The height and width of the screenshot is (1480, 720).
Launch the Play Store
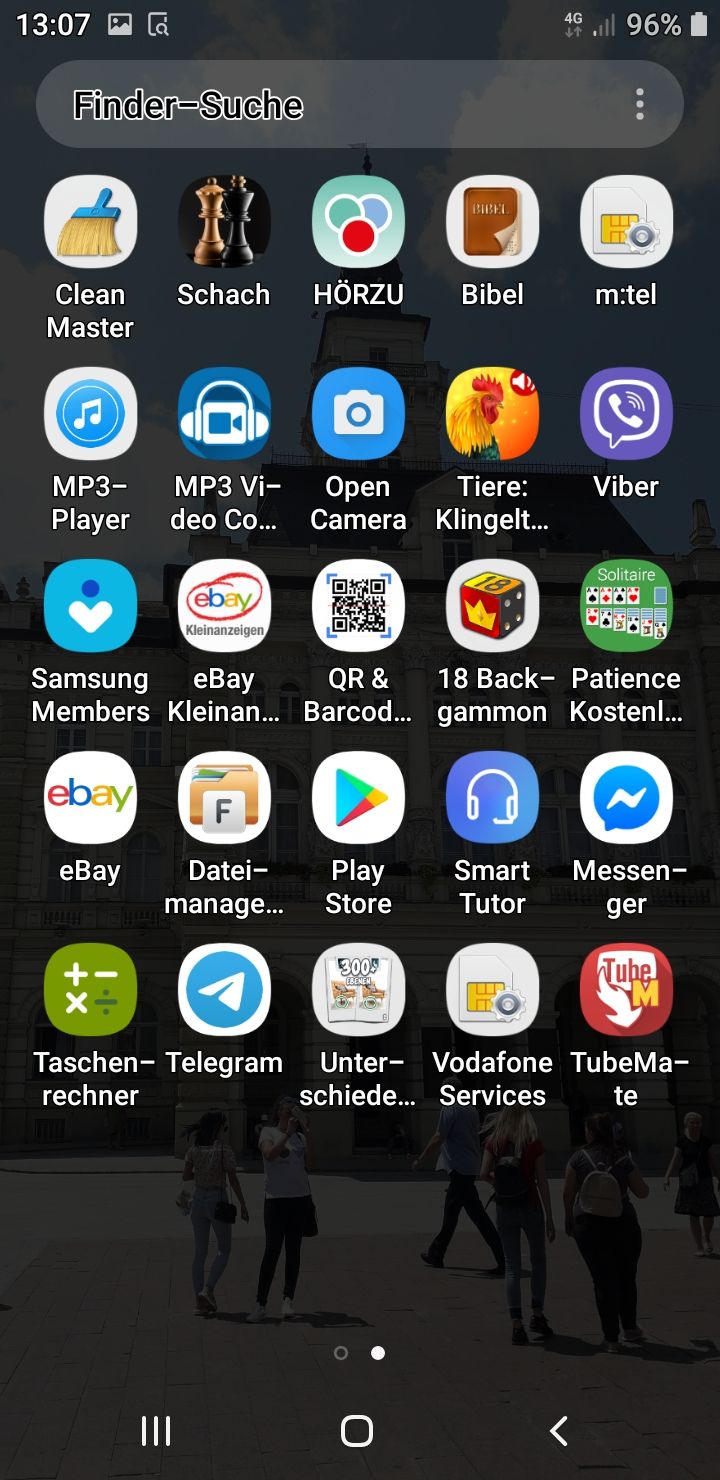(358, 797)
